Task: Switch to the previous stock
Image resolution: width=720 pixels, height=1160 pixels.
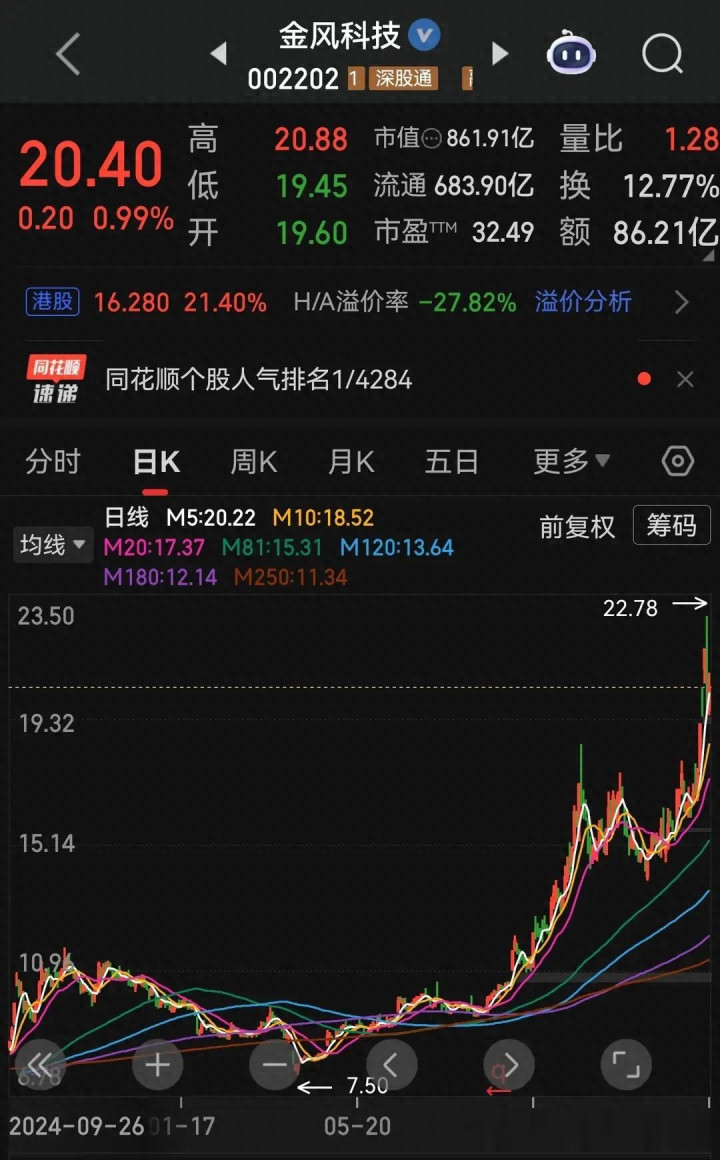Action: click(x=219, y=53)
